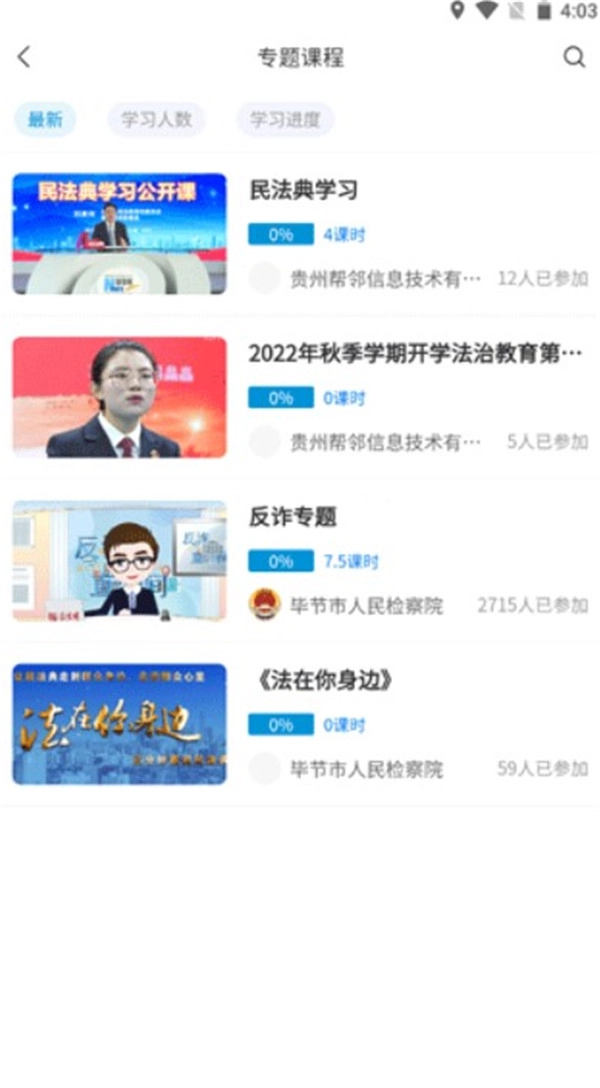Open the 《法在你身边》 course

(320, 680)
